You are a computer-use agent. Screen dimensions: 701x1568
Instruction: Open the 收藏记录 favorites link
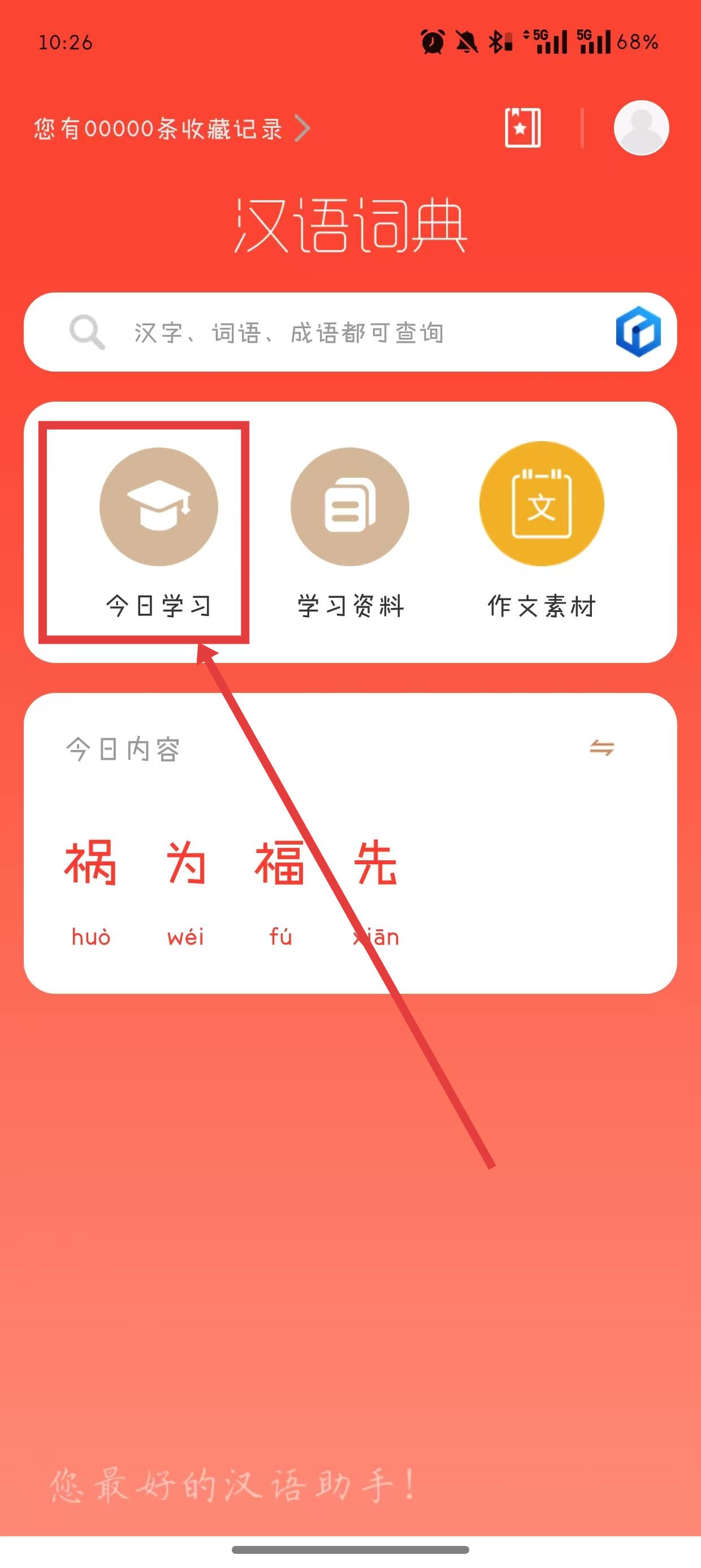(x=172, y=128)
